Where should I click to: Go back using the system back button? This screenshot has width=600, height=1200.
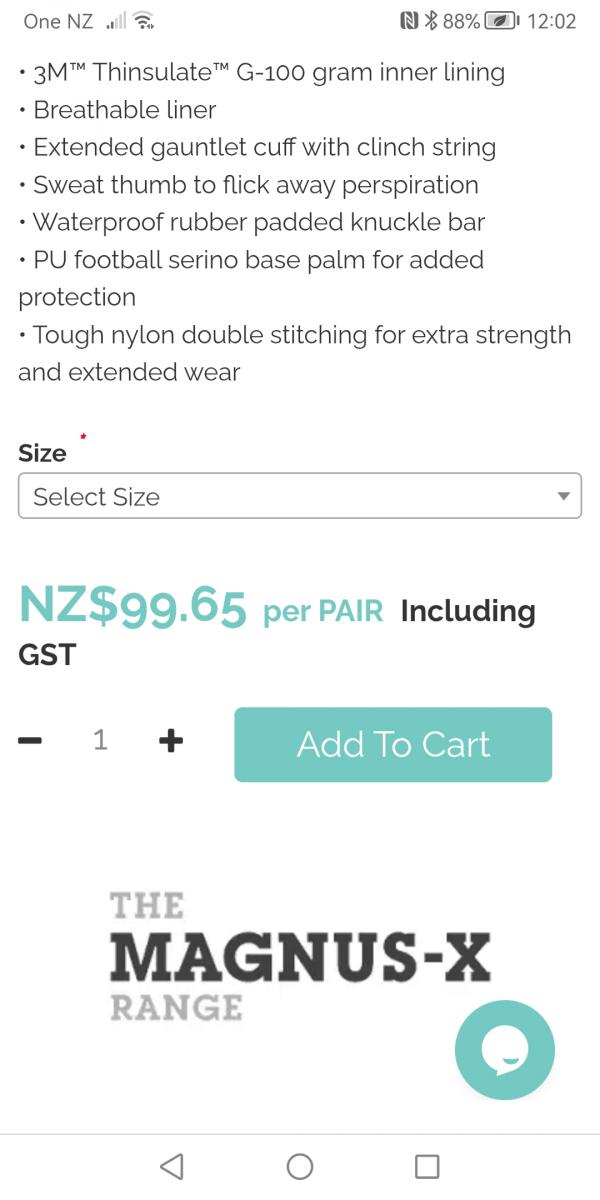pos(172,1166)
